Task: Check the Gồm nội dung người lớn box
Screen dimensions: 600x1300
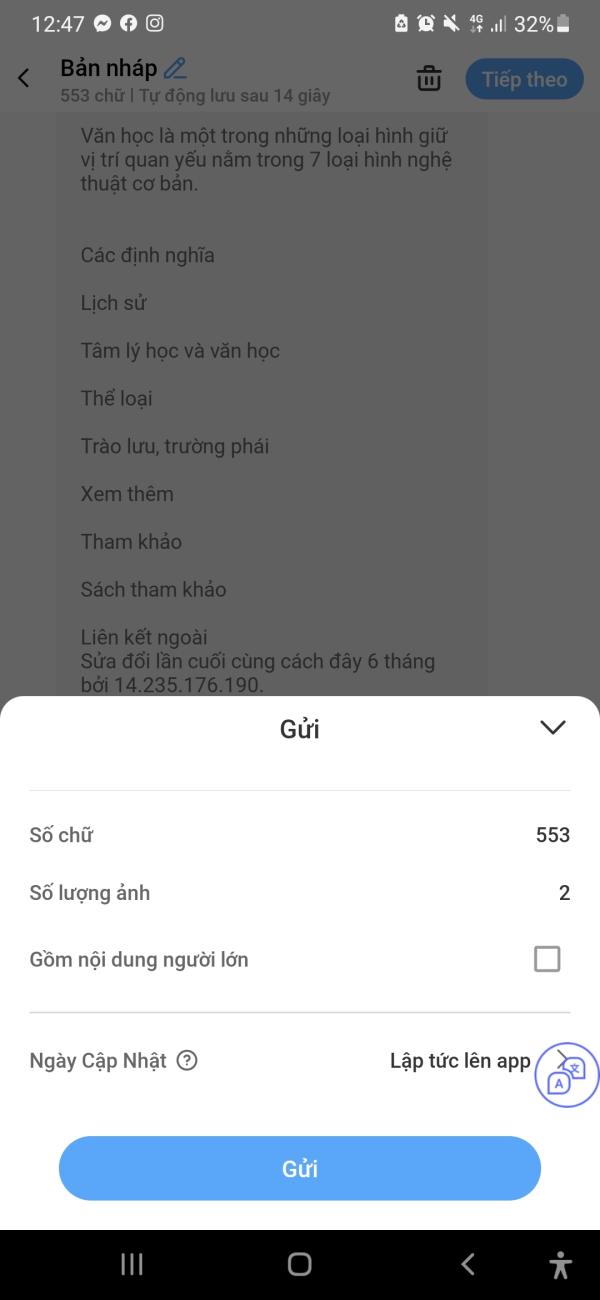Action: [547, 959]
